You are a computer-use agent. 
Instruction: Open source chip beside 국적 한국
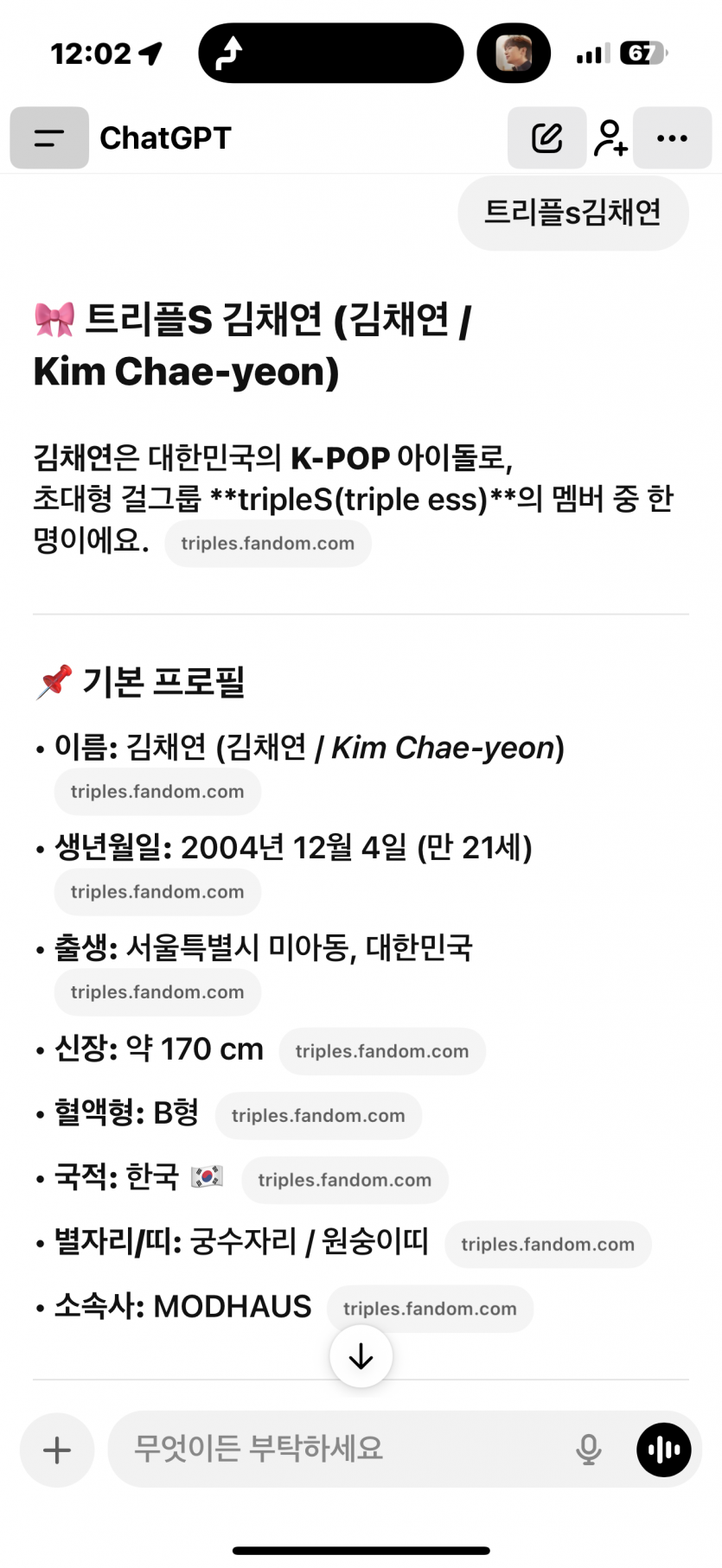point(344,1180)
